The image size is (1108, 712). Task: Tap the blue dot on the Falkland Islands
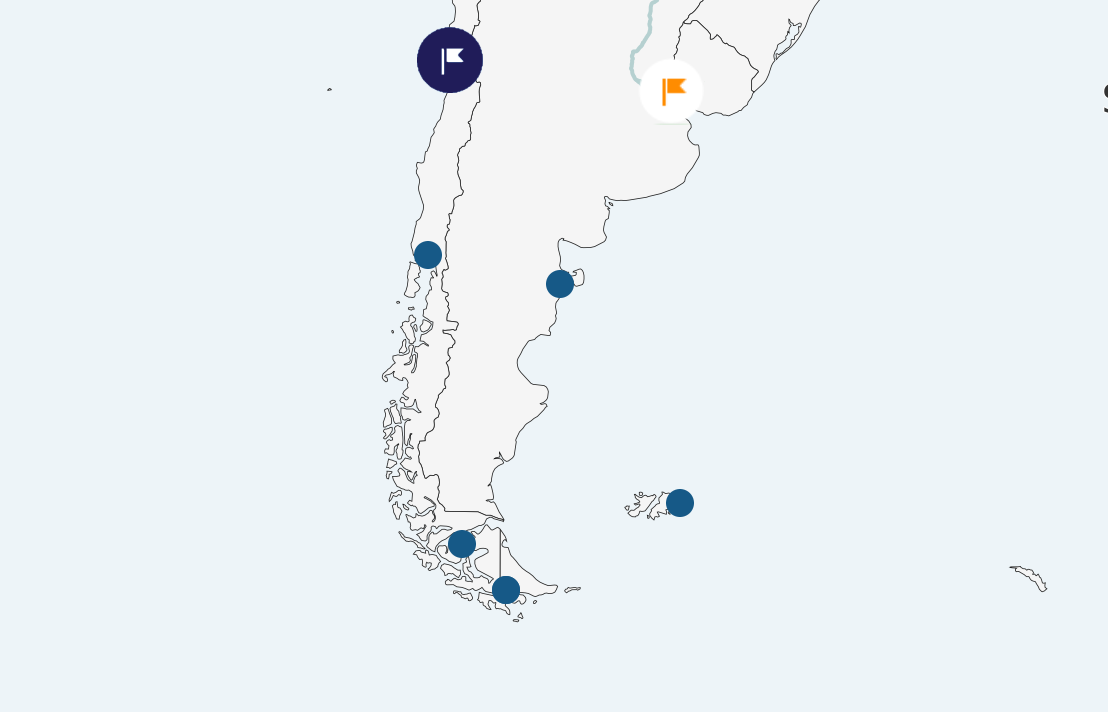point(680,503)
